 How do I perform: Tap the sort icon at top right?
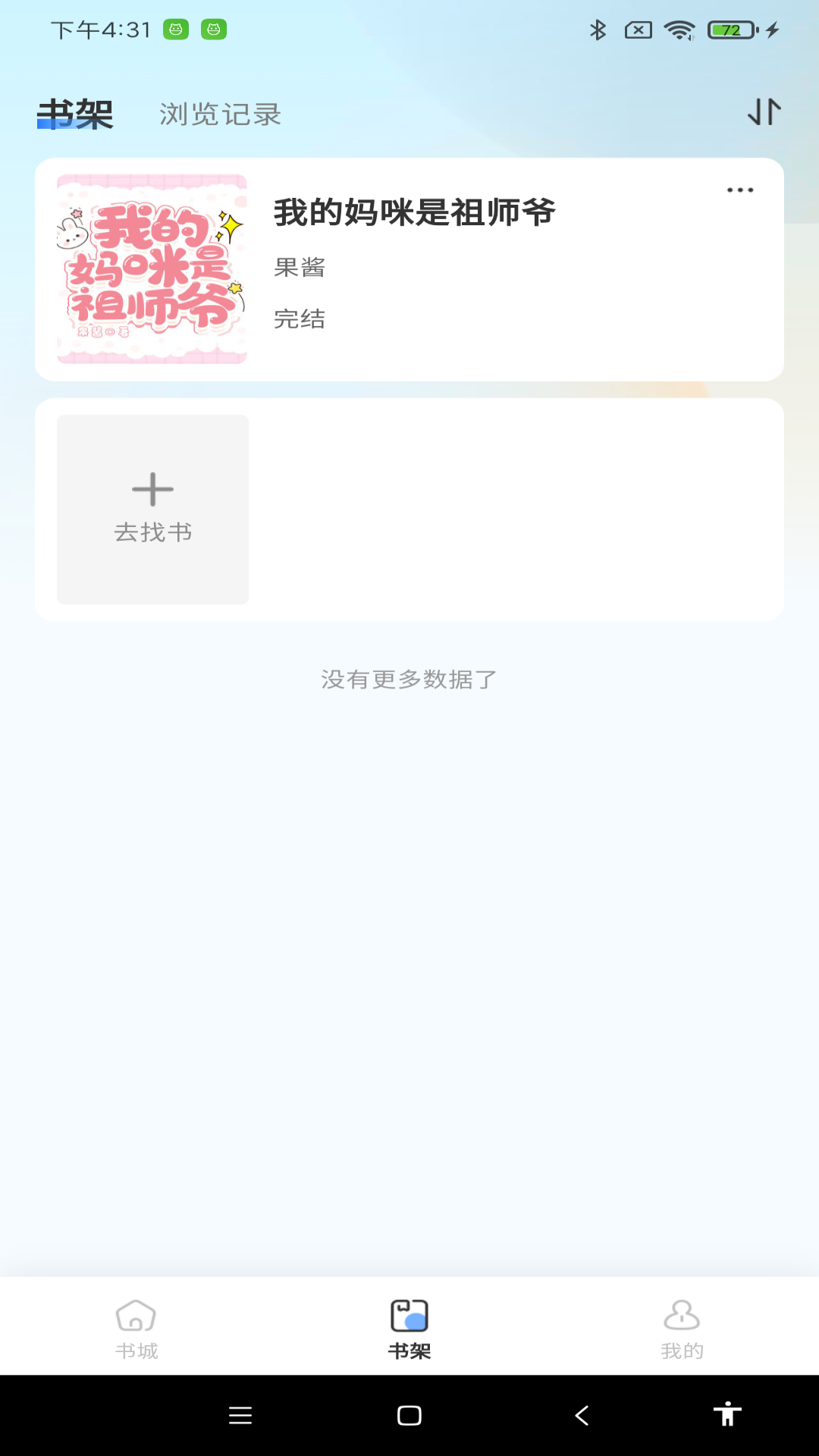pos(764,112)
